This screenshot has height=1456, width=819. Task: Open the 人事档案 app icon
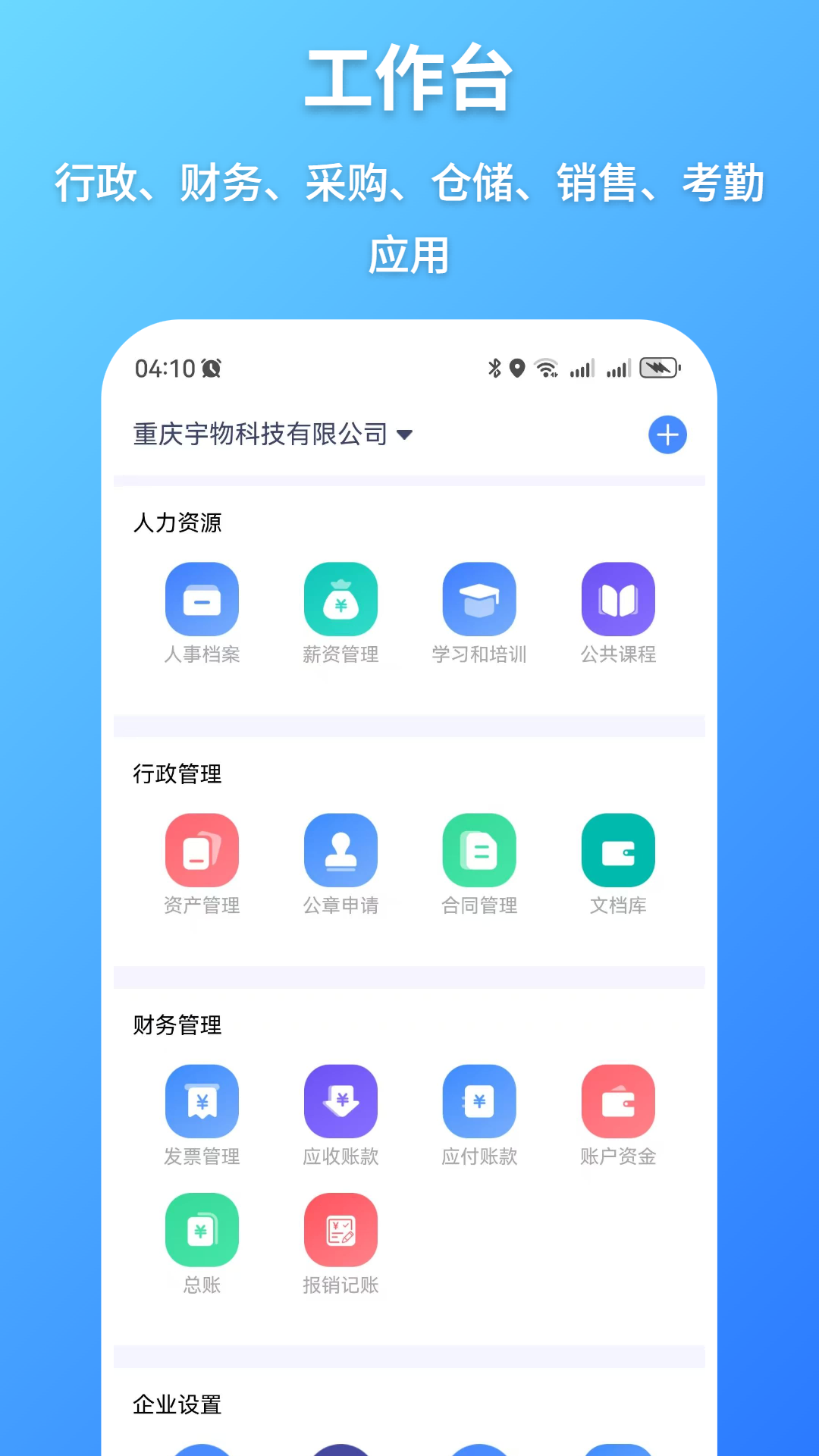(202, 598)
